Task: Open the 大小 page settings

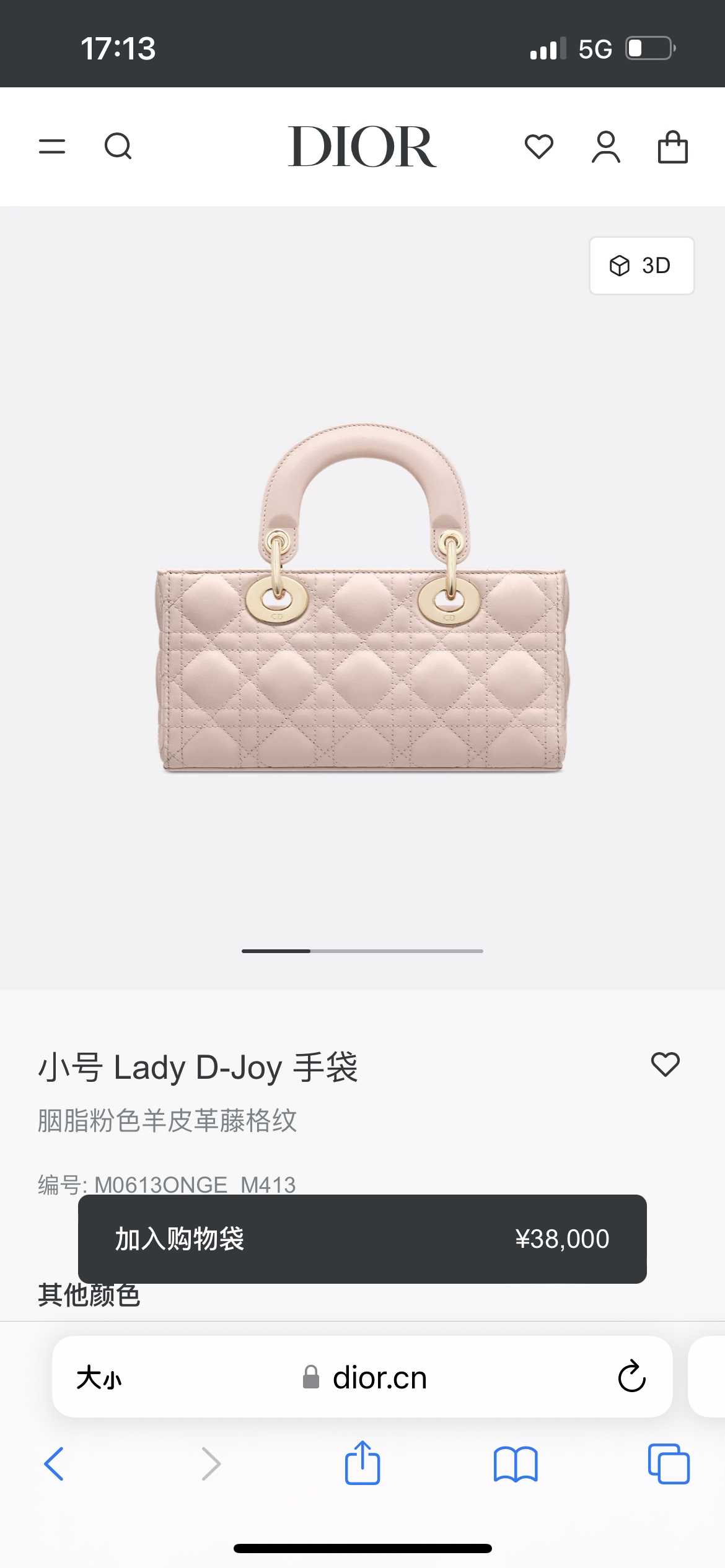Action: 99,1378
